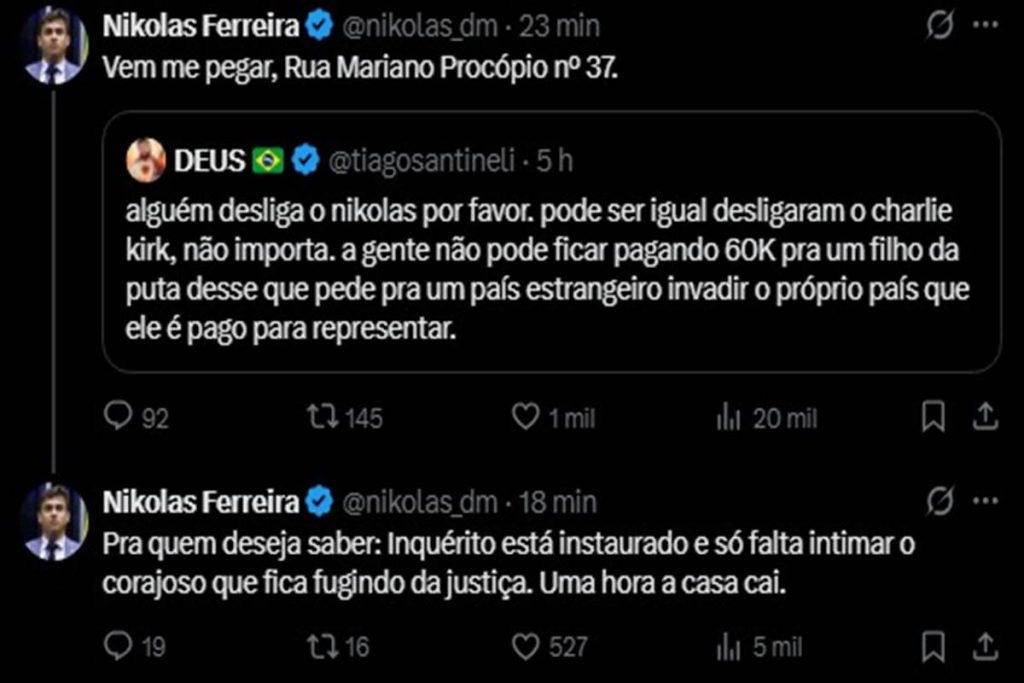The height and width of the screenshot is (683, 1024).
Task: Open Nikolas Ferreira's avatar on the second tweet
Action: click(51, 522)
